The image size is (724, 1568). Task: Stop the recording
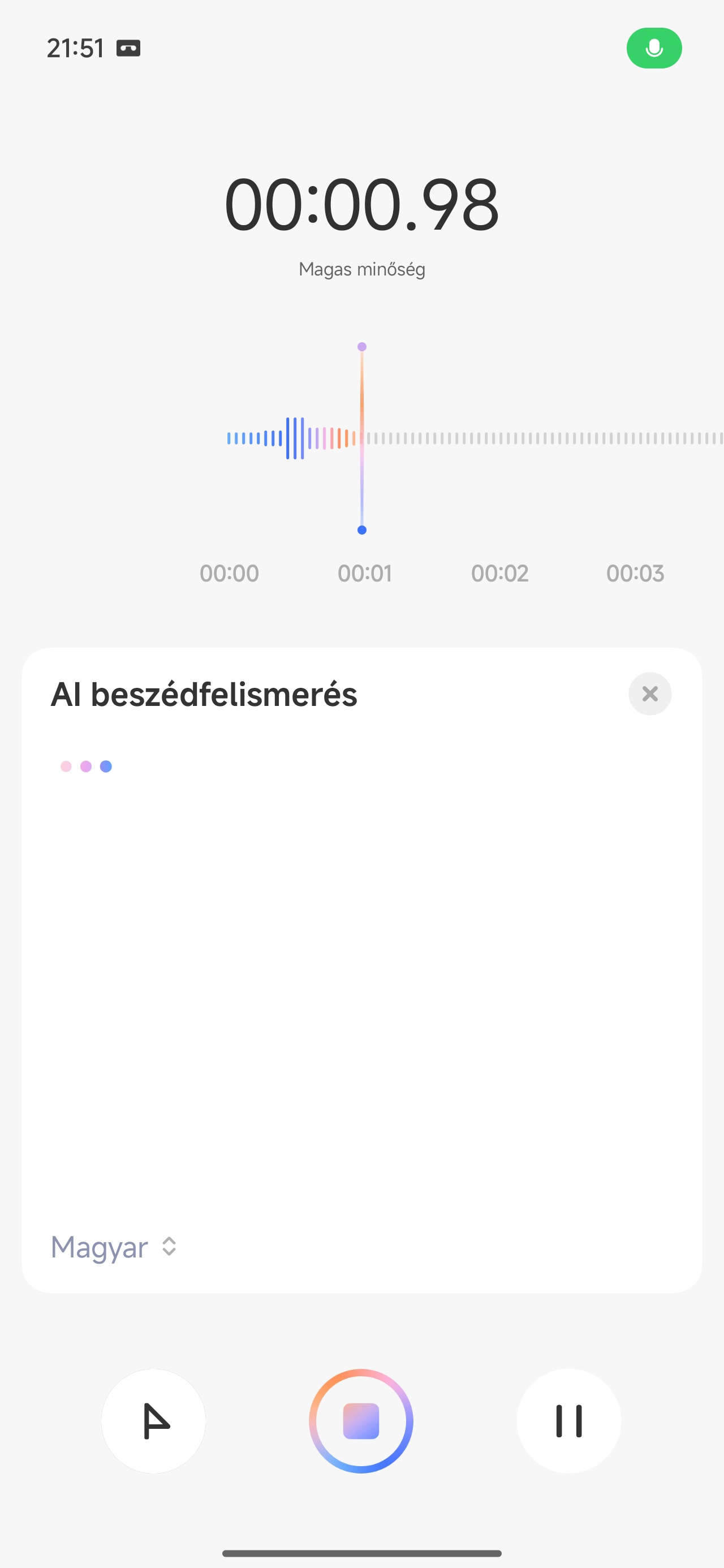(x=361, y=1421)
